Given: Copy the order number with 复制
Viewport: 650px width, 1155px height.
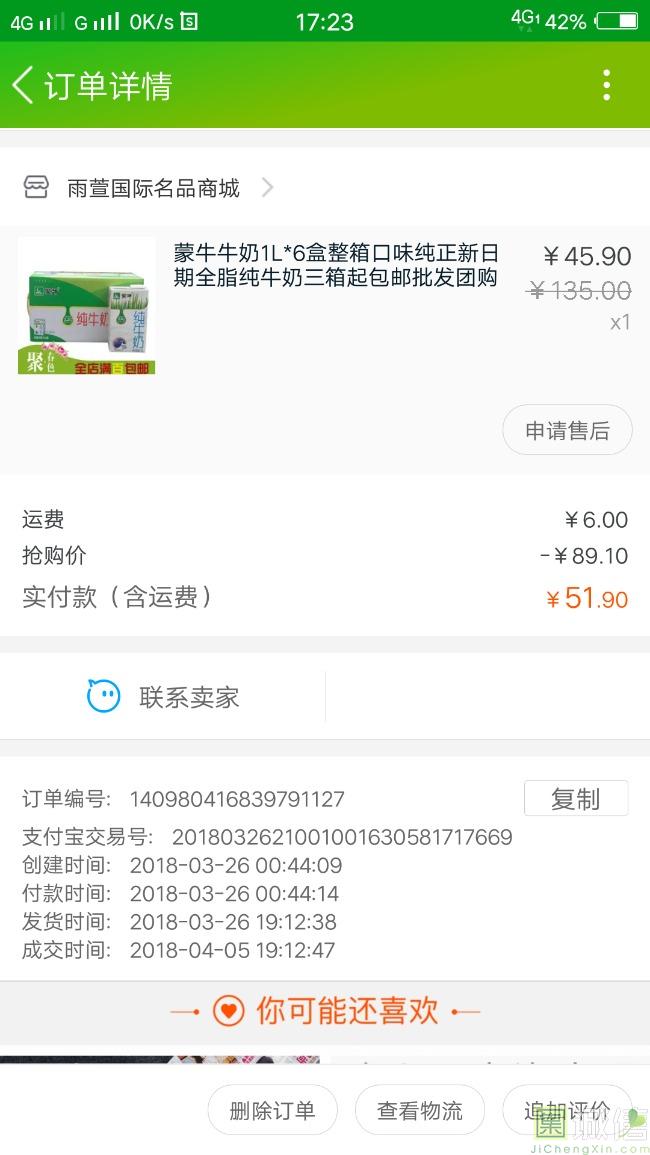Looking at the screenshot, I should pos(575,799).
